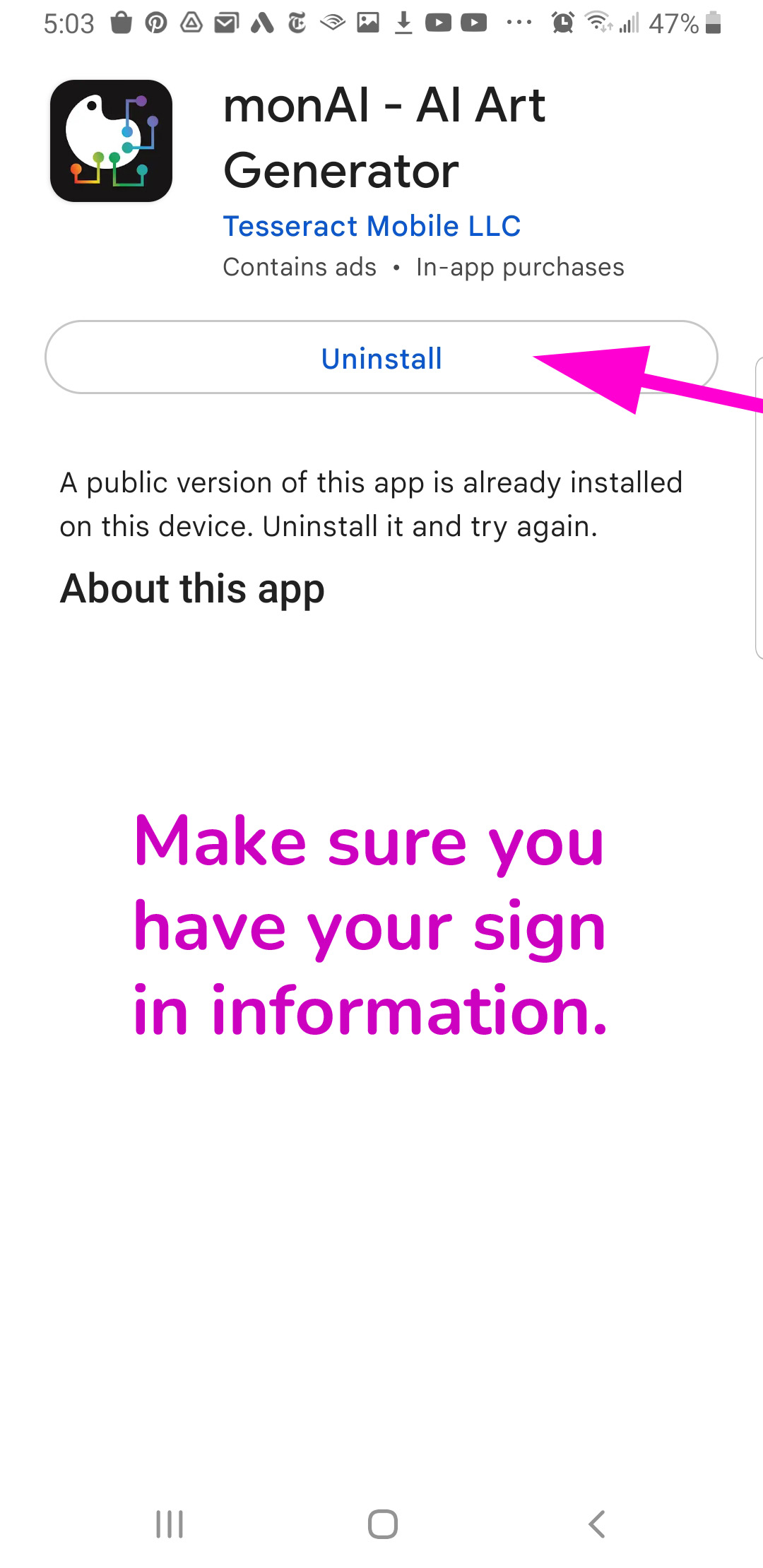The width and height of the screenshot is (763, 1568).
Task: Go back using the system back button
Action: [597, 1524]
